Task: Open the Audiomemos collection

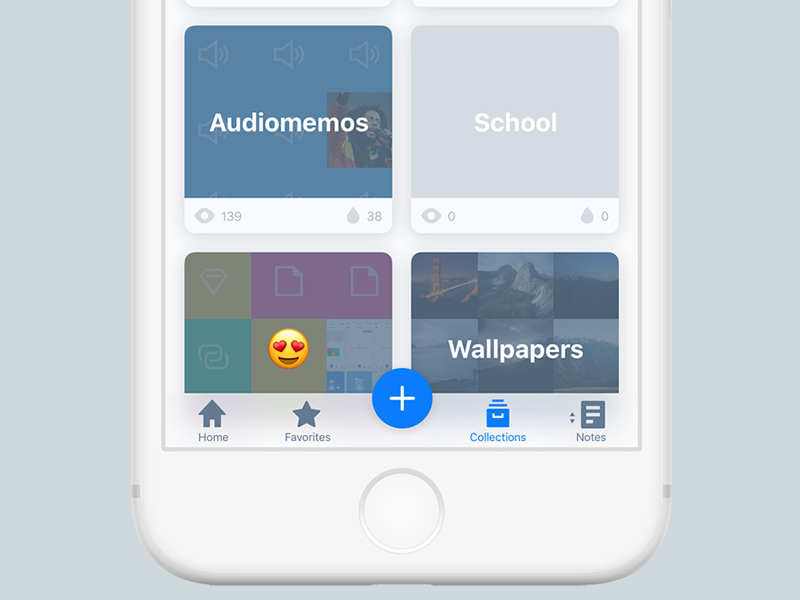Action: 288,124
